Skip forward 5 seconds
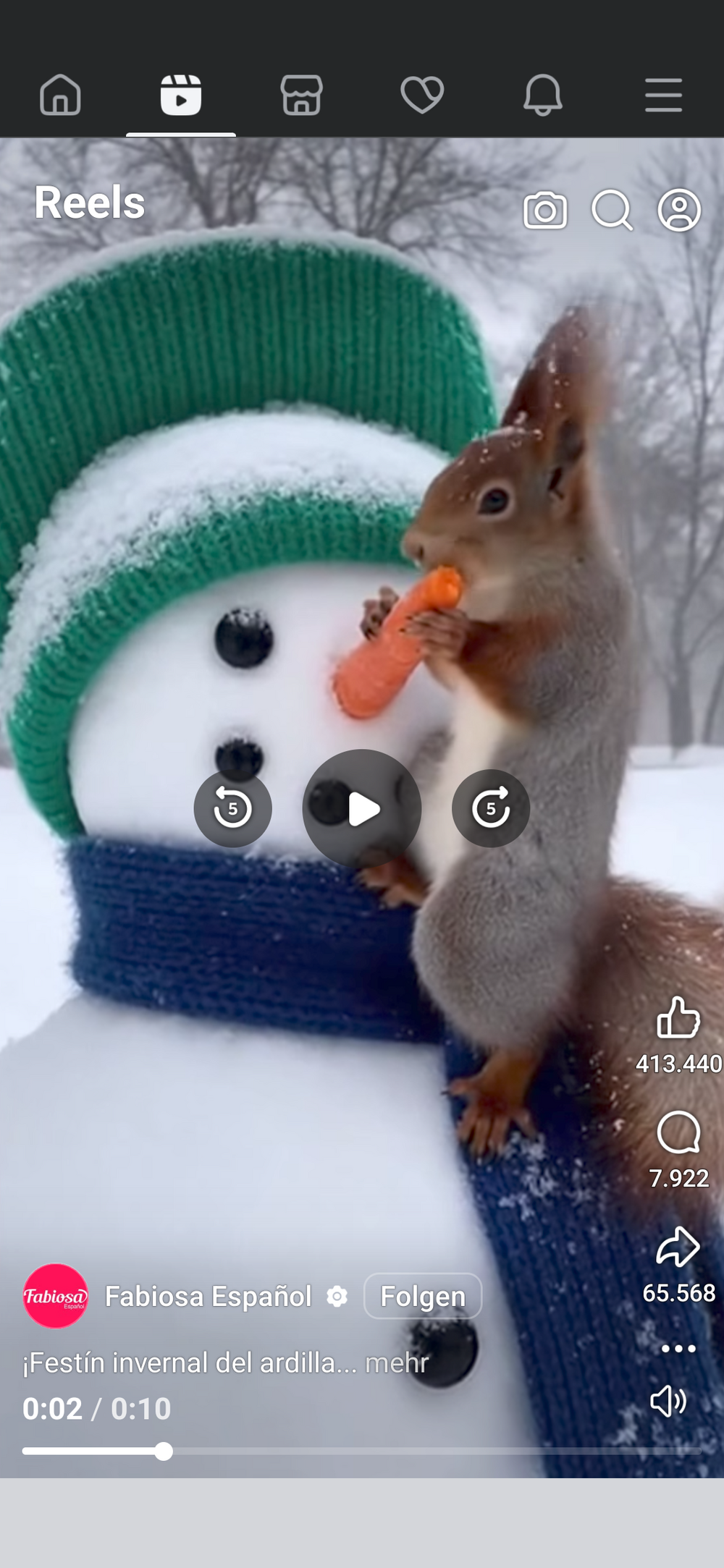The height and width of the screenshot is (1568, 724). tap(491, 808)
